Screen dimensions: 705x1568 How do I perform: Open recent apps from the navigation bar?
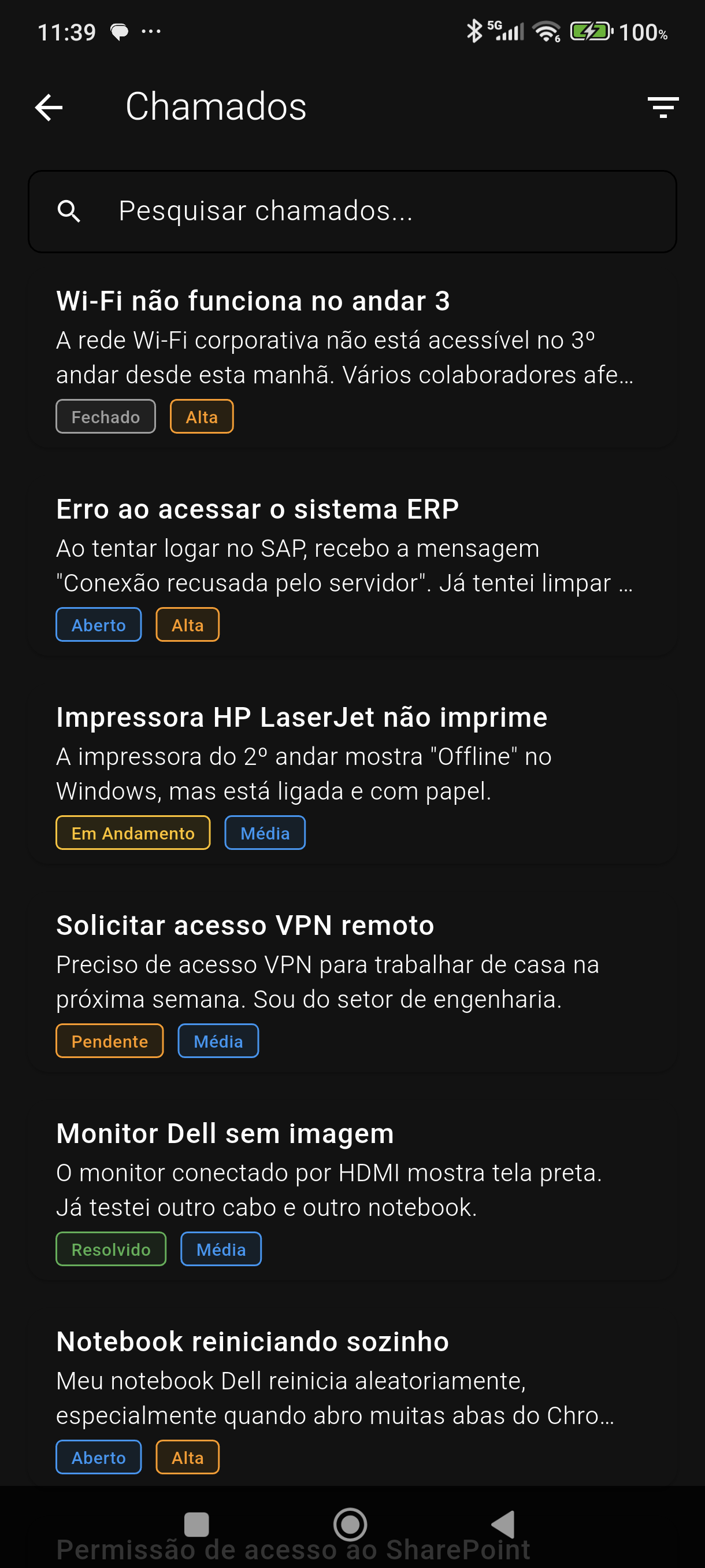(x=196, y=1524)
